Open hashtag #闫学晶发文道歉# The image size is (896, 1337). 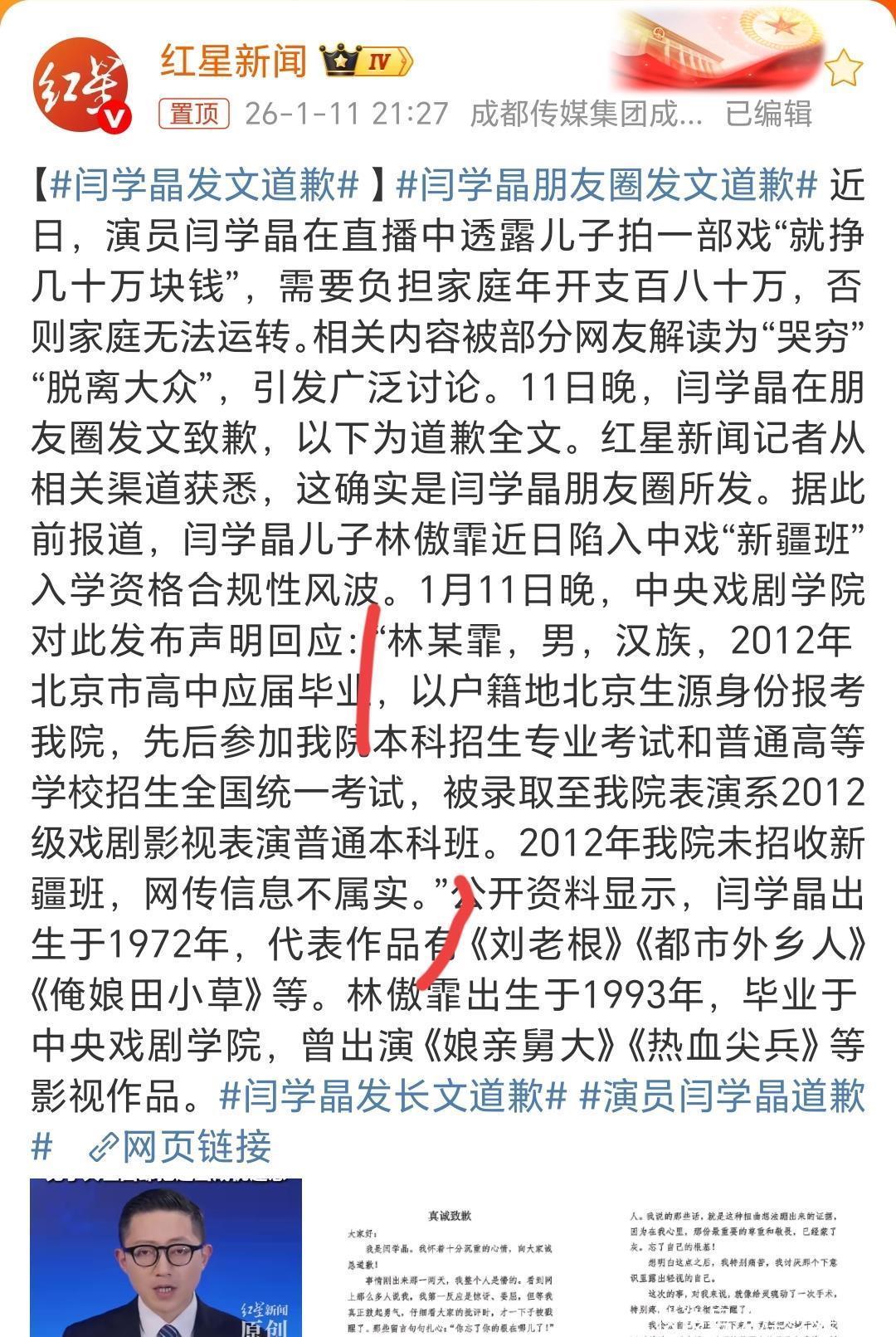tap(204, 184)
